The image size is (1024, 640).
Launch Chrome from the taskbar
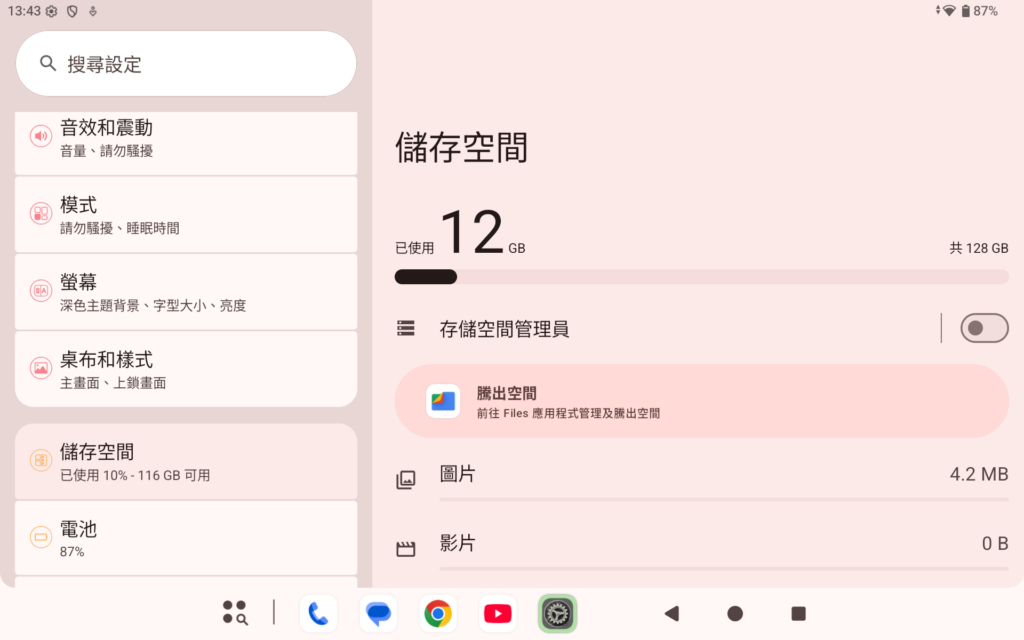(x=437, y=613)
